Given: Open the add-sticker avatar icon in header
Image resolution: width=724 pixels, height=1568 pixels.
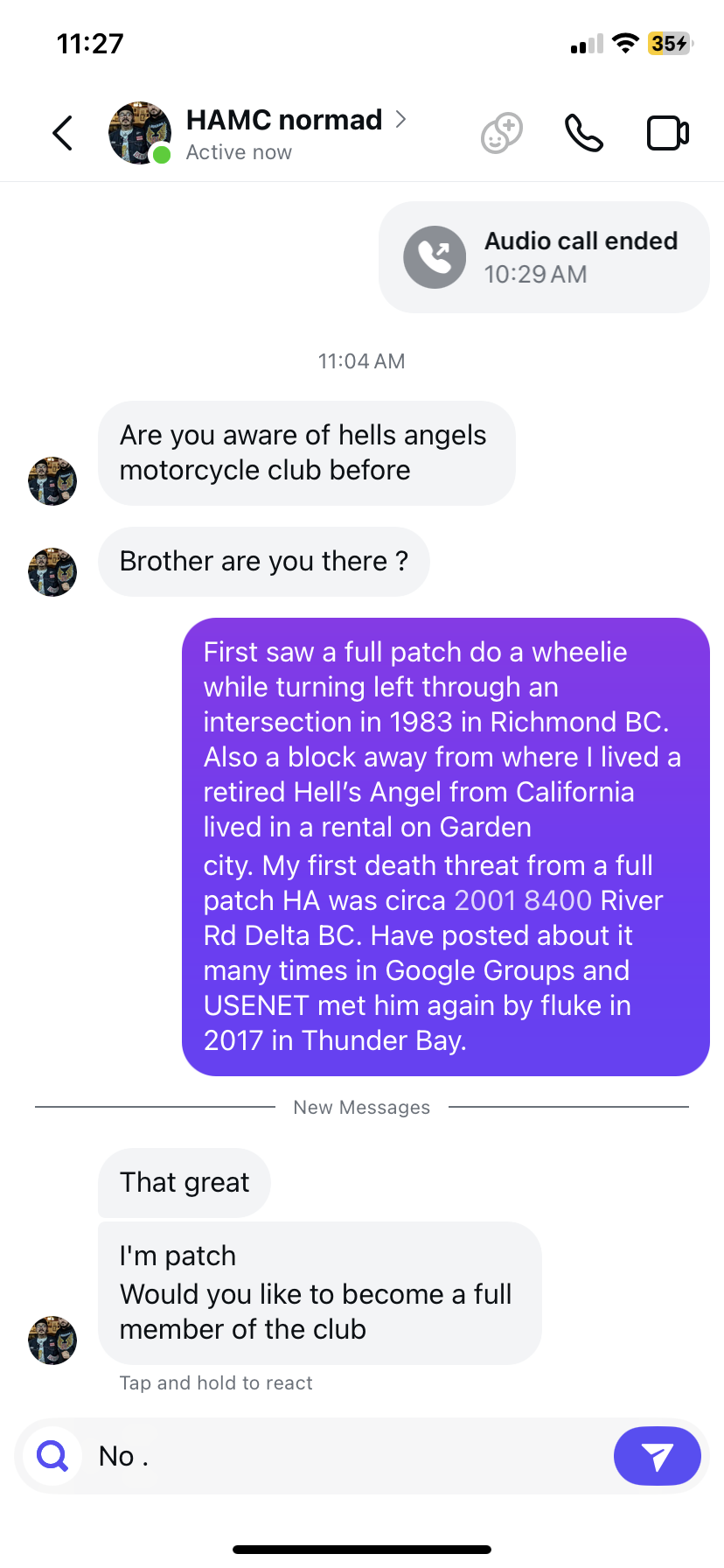Looking at the screenshot, I should point(502,133).
